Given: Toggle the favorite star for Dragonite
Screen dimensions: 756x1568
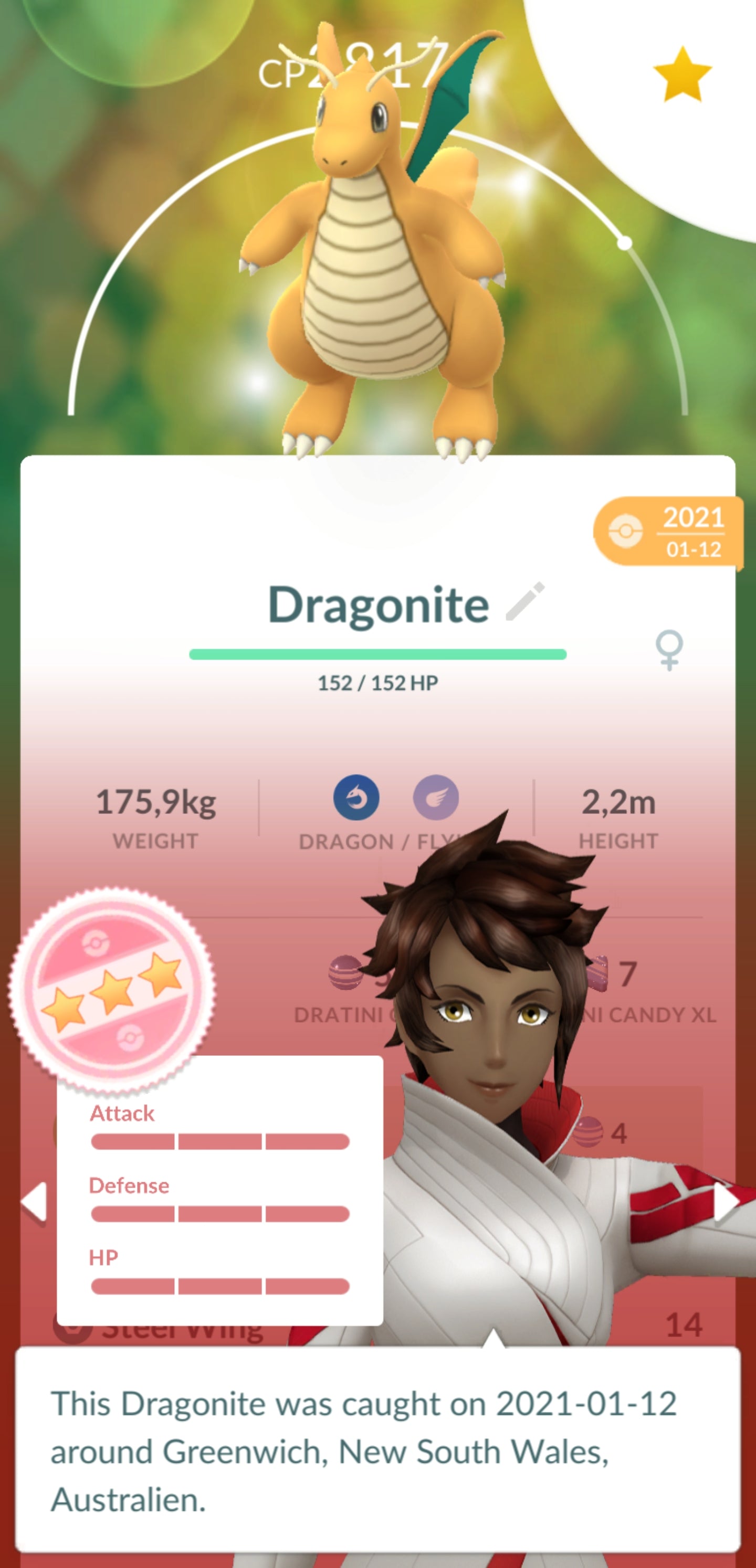Looking at the screenshot, I should (682, 75).
